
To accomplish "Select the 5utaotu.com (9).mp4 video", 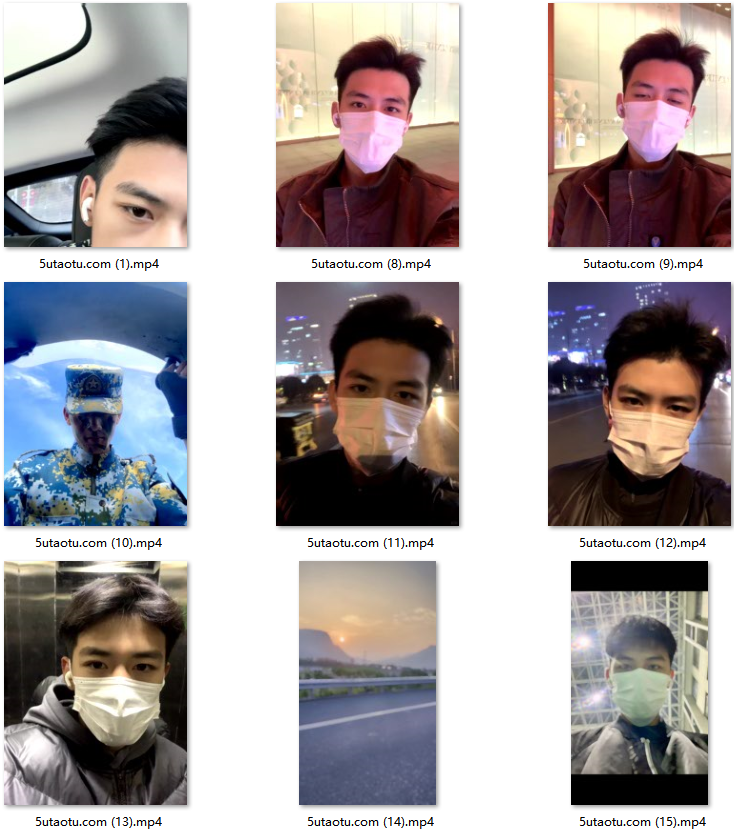I will coord(640,125).
